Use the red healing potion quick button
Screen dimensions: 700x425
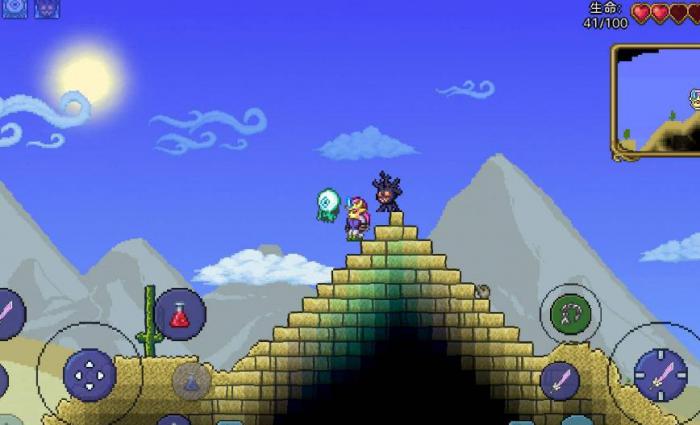(180, 315)
